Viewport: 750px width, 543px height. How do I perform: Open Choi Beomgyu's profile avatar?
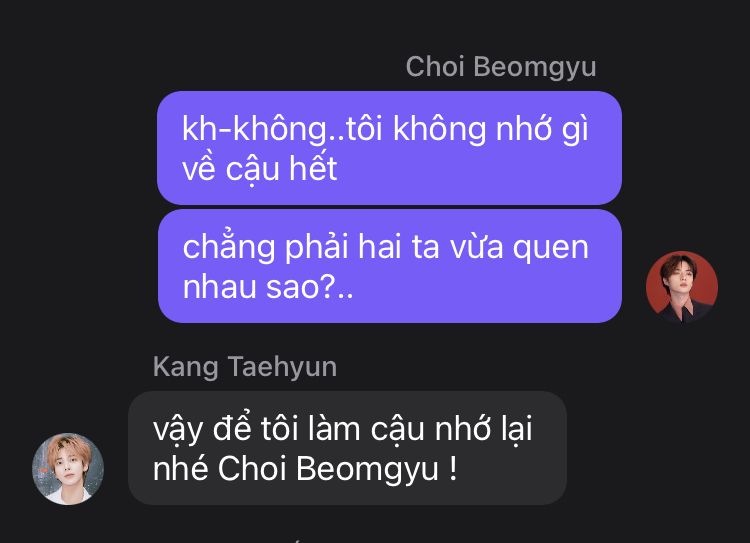[682, 287]
